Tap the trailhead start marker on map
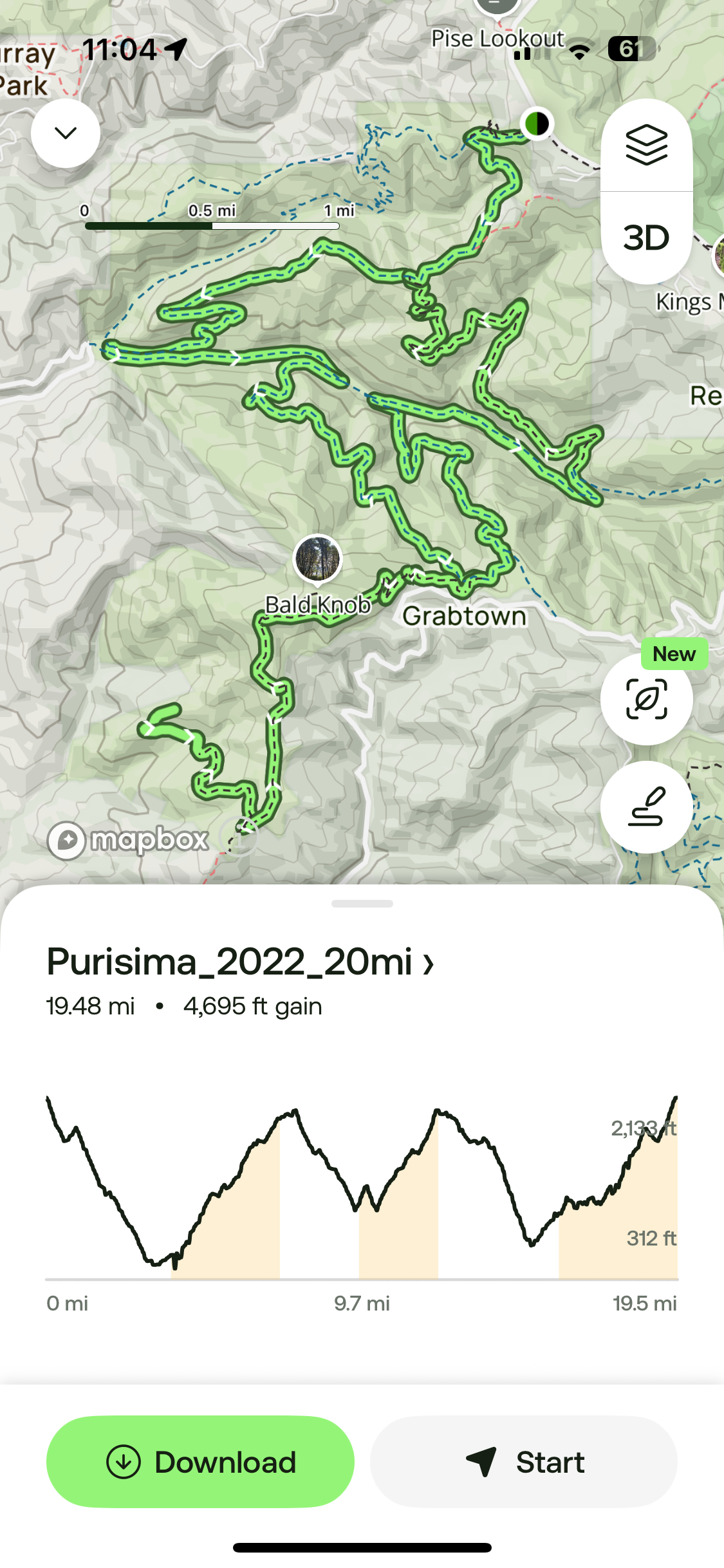Image resolution: width=724 pixels, height=1568 pixels. pos(537,123)
